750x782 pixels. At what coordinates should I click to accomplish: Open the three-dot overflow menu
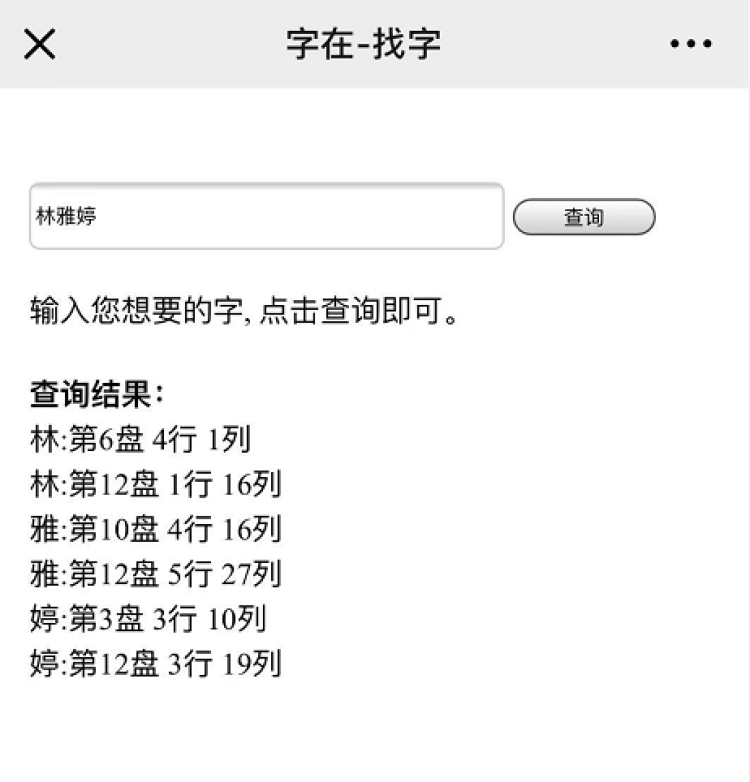pos(691,44)
